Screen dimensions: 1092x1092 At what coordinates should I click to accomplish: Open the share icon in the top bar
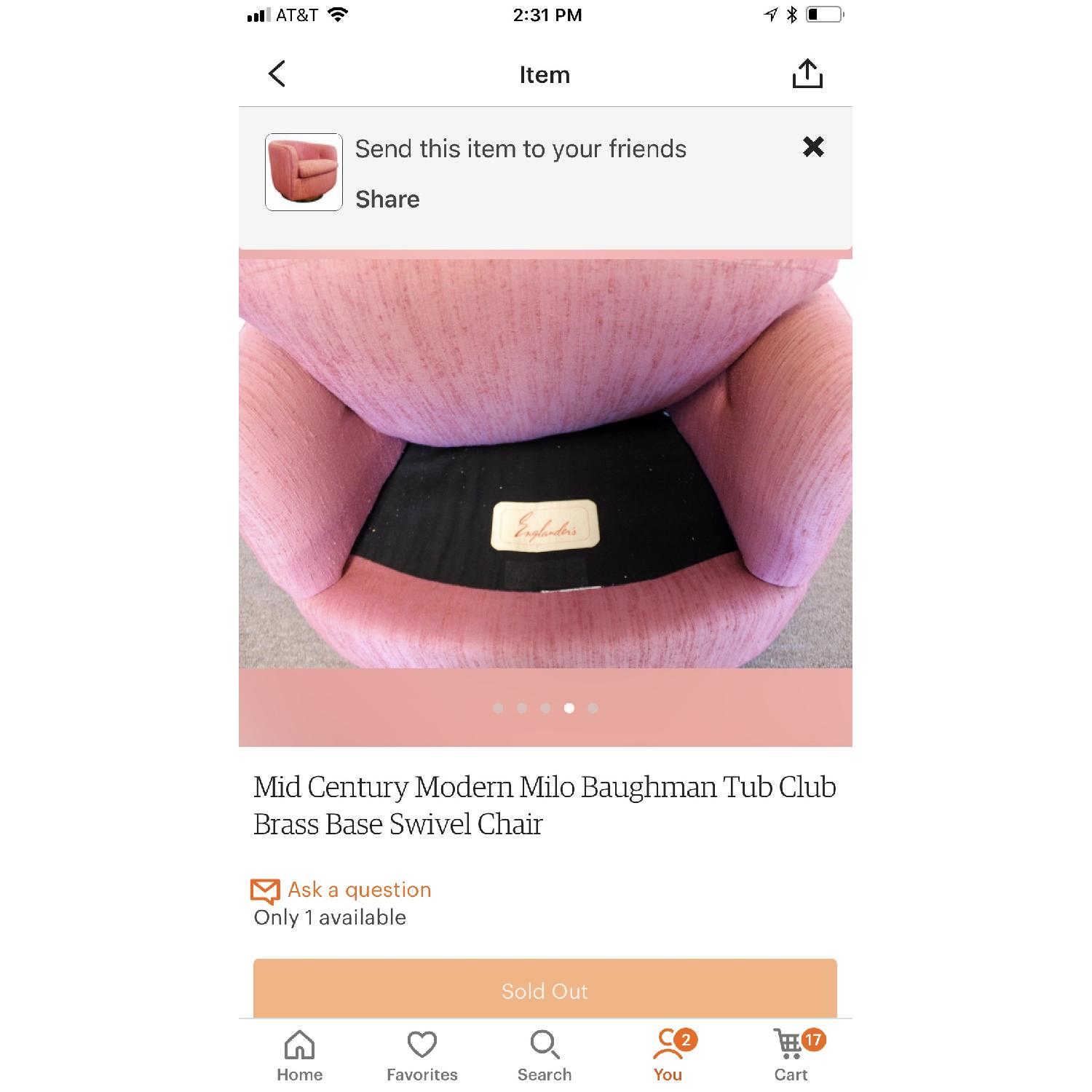point(807,74)
